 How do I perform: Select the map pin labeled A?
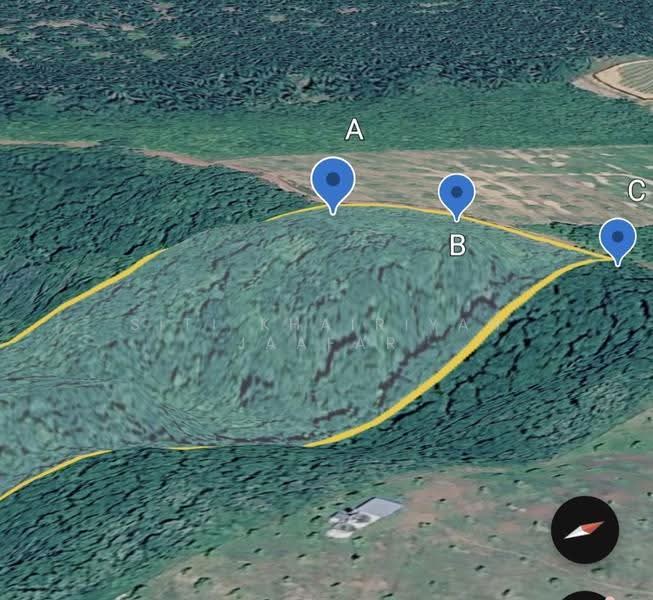tap(333, 185)
